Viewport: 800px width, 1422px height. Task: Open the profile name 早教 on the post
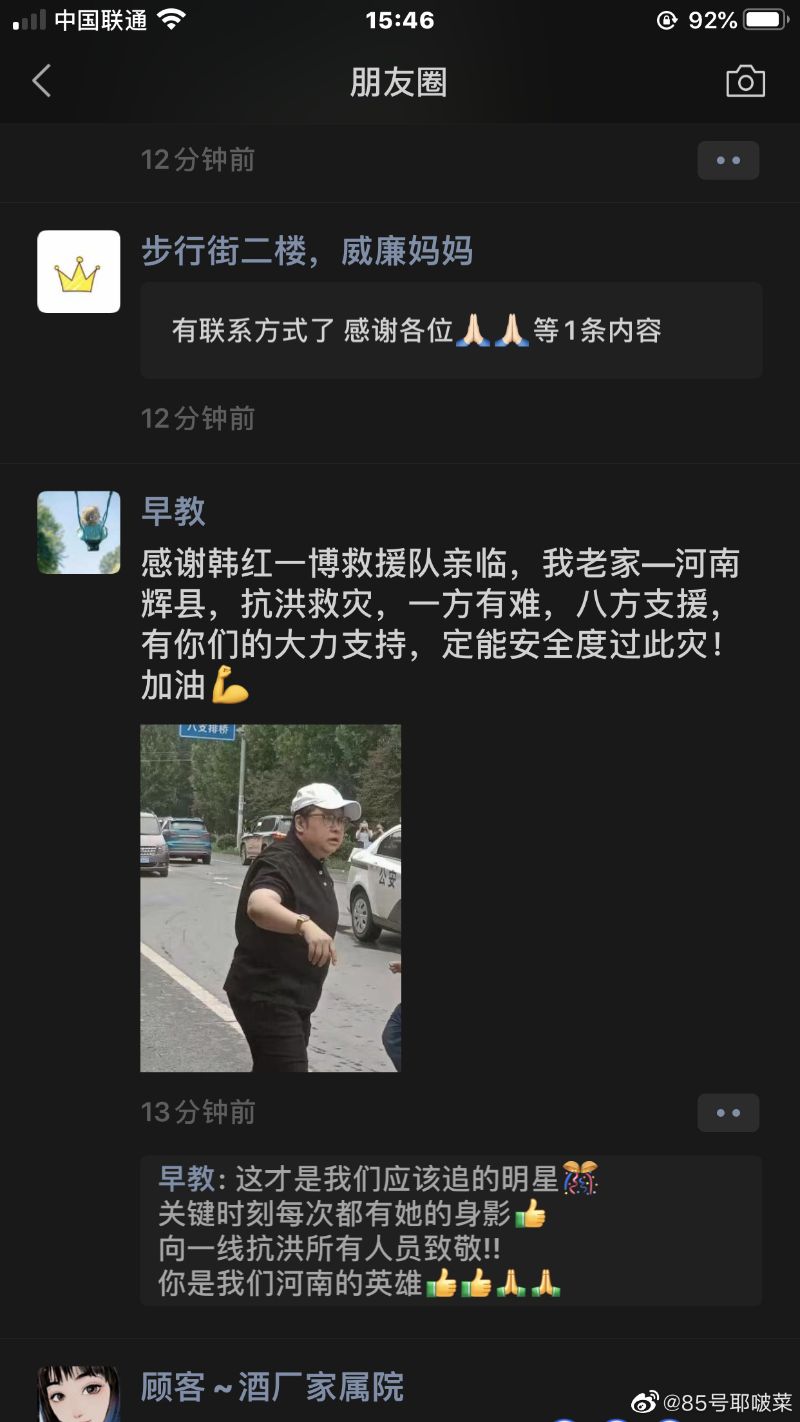click(x=173, y=511)
